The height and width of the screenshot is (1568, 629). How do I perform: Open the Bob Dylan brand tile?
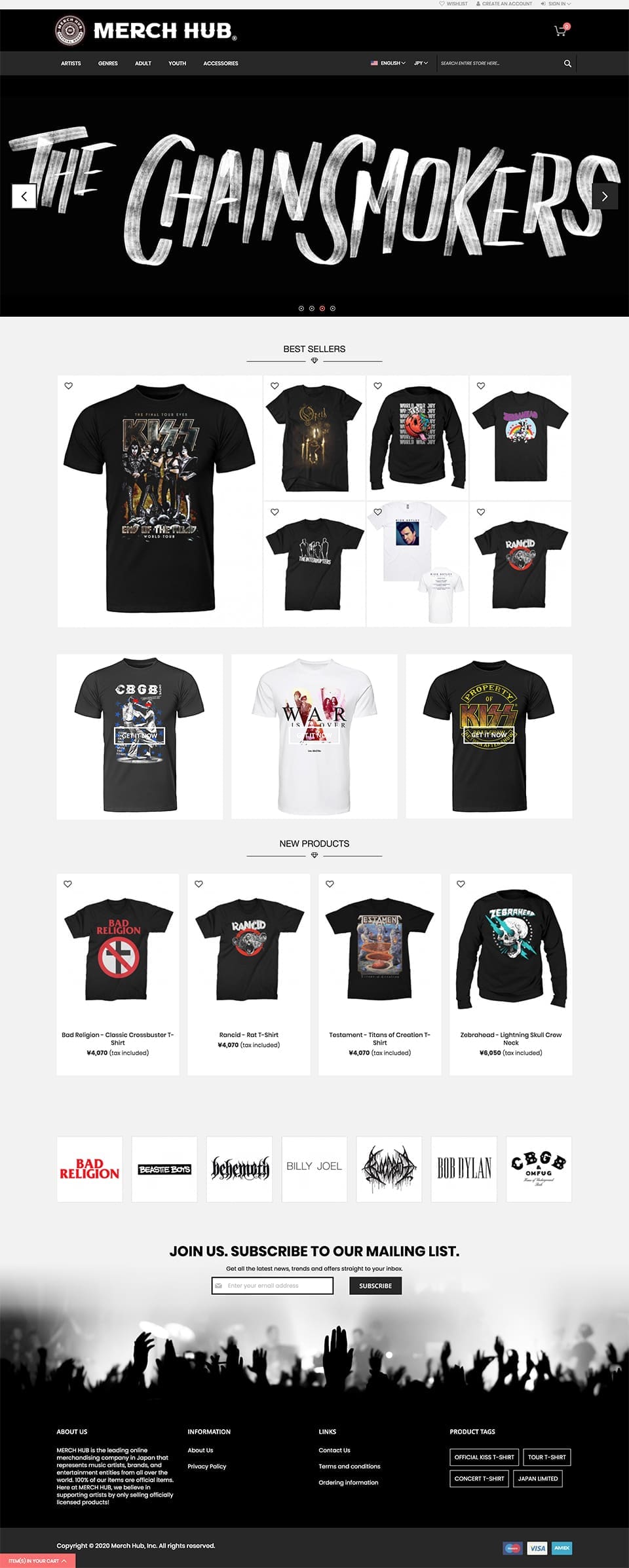click(x=464, y=1169)
